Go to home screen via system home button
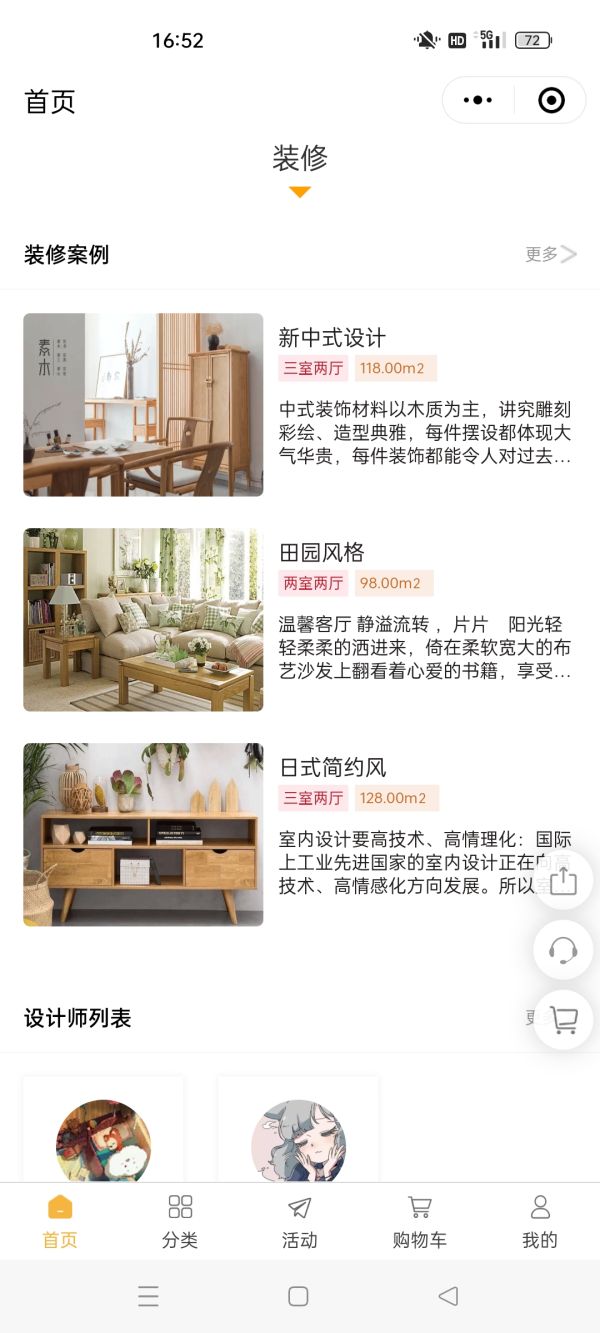 click(x=298, y=1296)
